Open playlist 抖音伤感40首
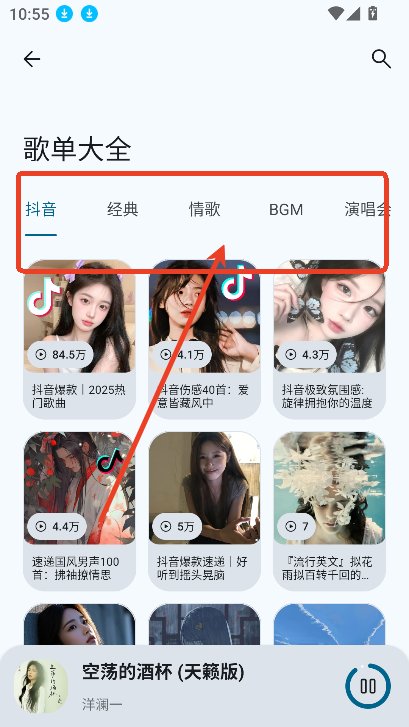The width and height of the screenshot is (409, 727). tap(204, 339)
